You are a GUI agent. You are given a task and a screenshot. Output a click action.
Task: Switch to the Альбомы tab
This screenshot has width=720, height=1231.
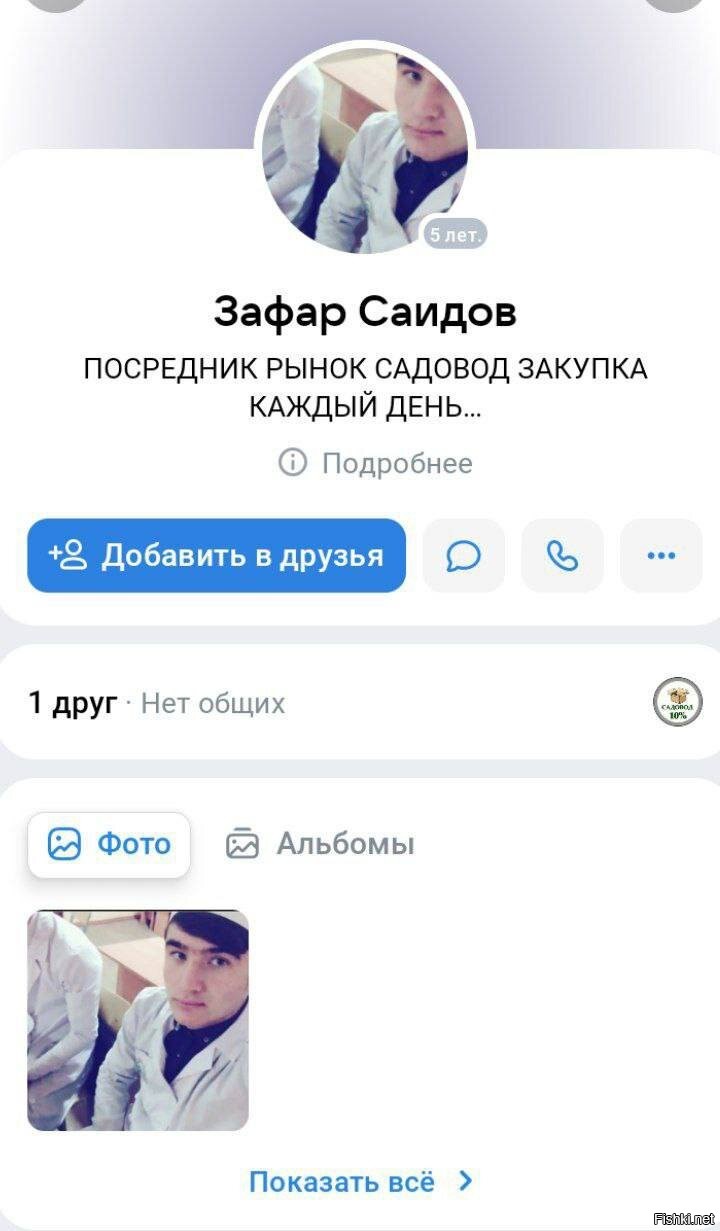[320, 844]
